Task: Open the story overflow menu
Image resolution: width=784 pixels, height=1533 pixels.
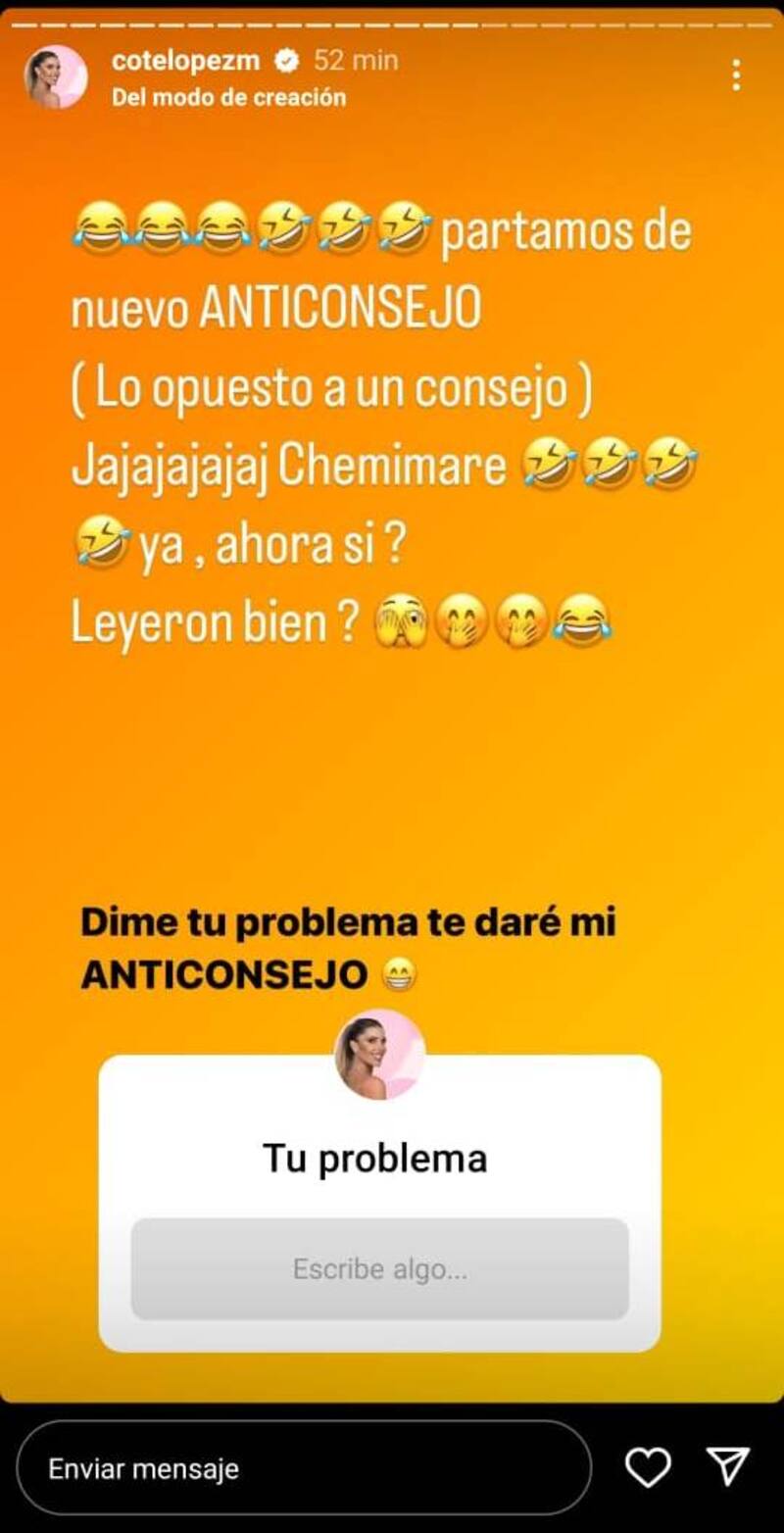Action: click(736, 75)
